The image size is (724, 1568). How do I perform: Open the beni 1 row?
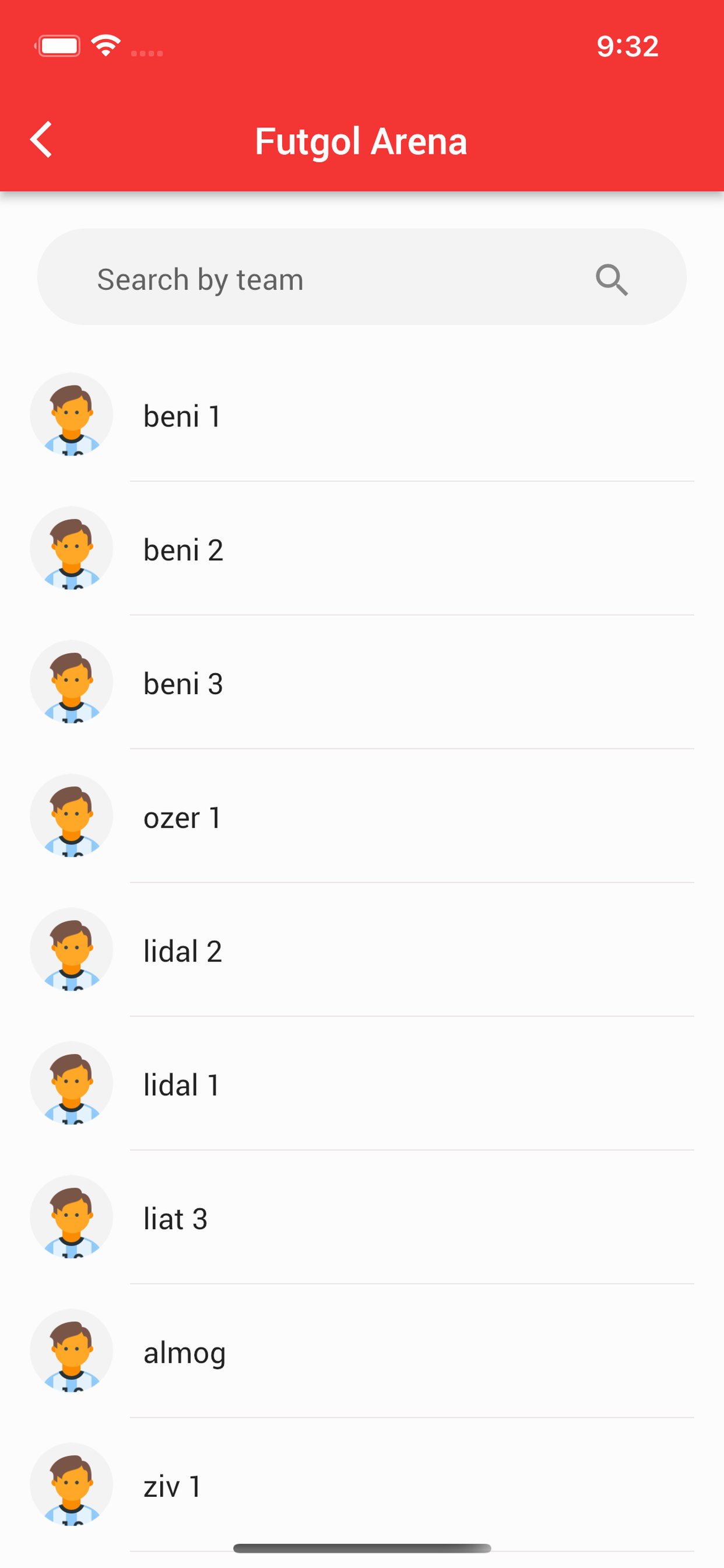coord(362,416)
